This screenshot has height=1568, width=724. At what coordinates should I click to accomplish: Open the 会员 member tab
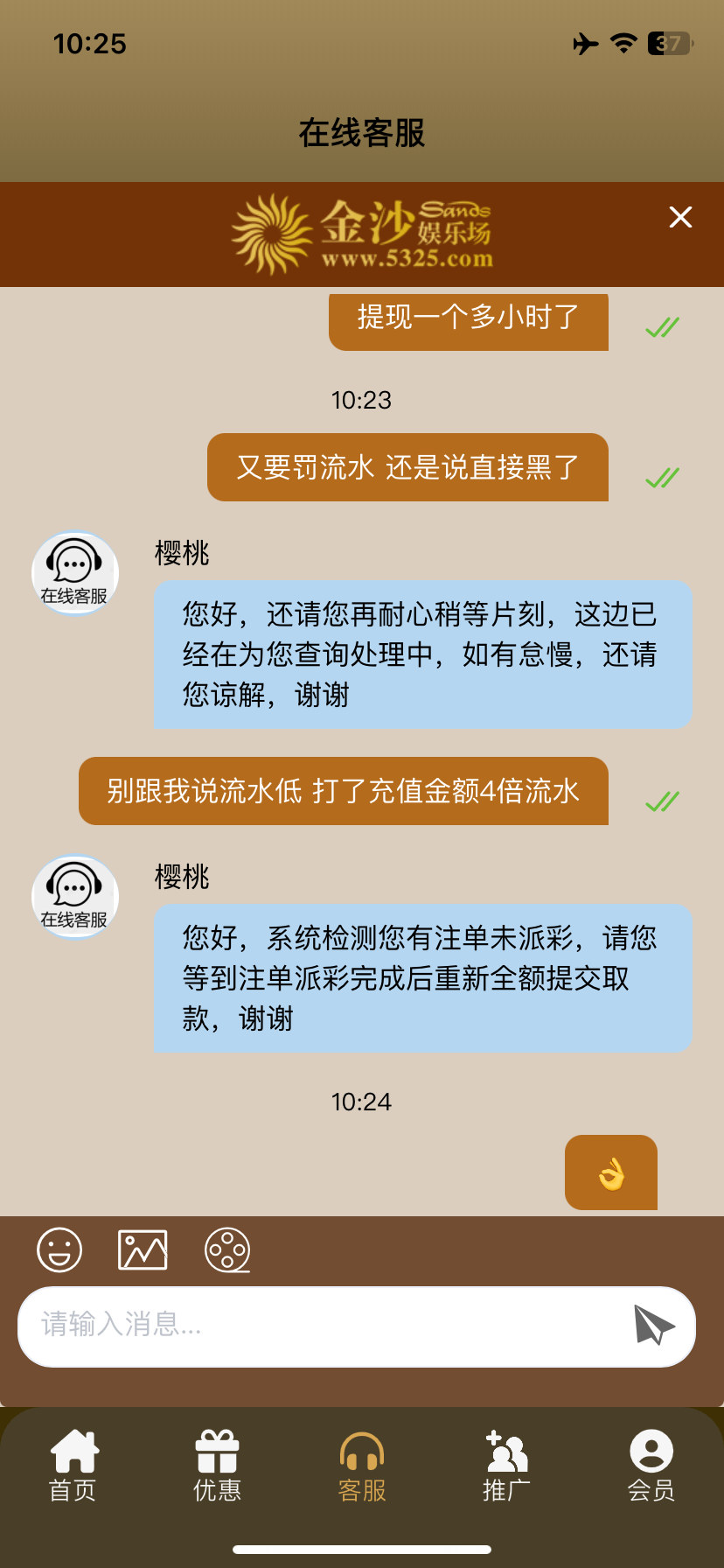(651, 1466)
